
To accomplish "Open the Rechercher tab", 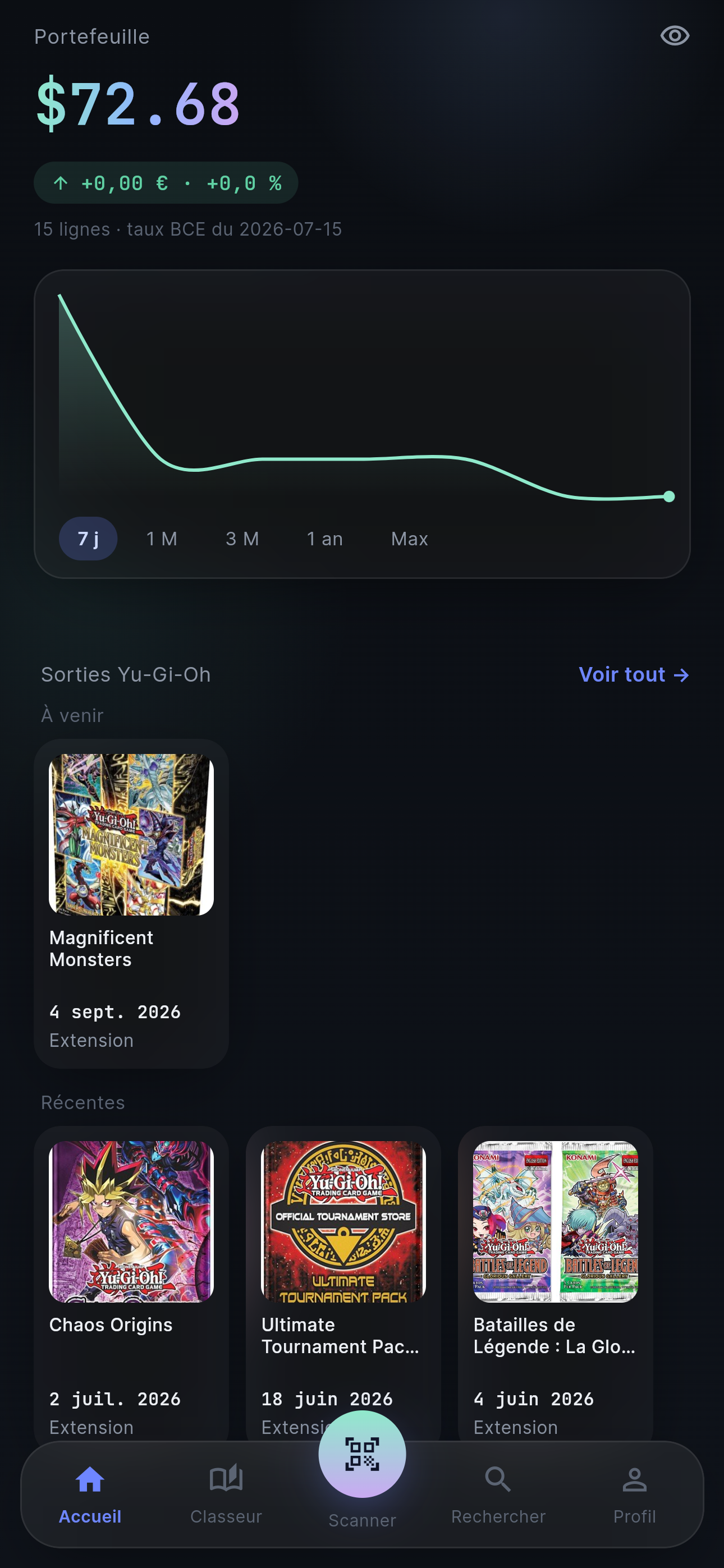I will [x=498, y=1495].
